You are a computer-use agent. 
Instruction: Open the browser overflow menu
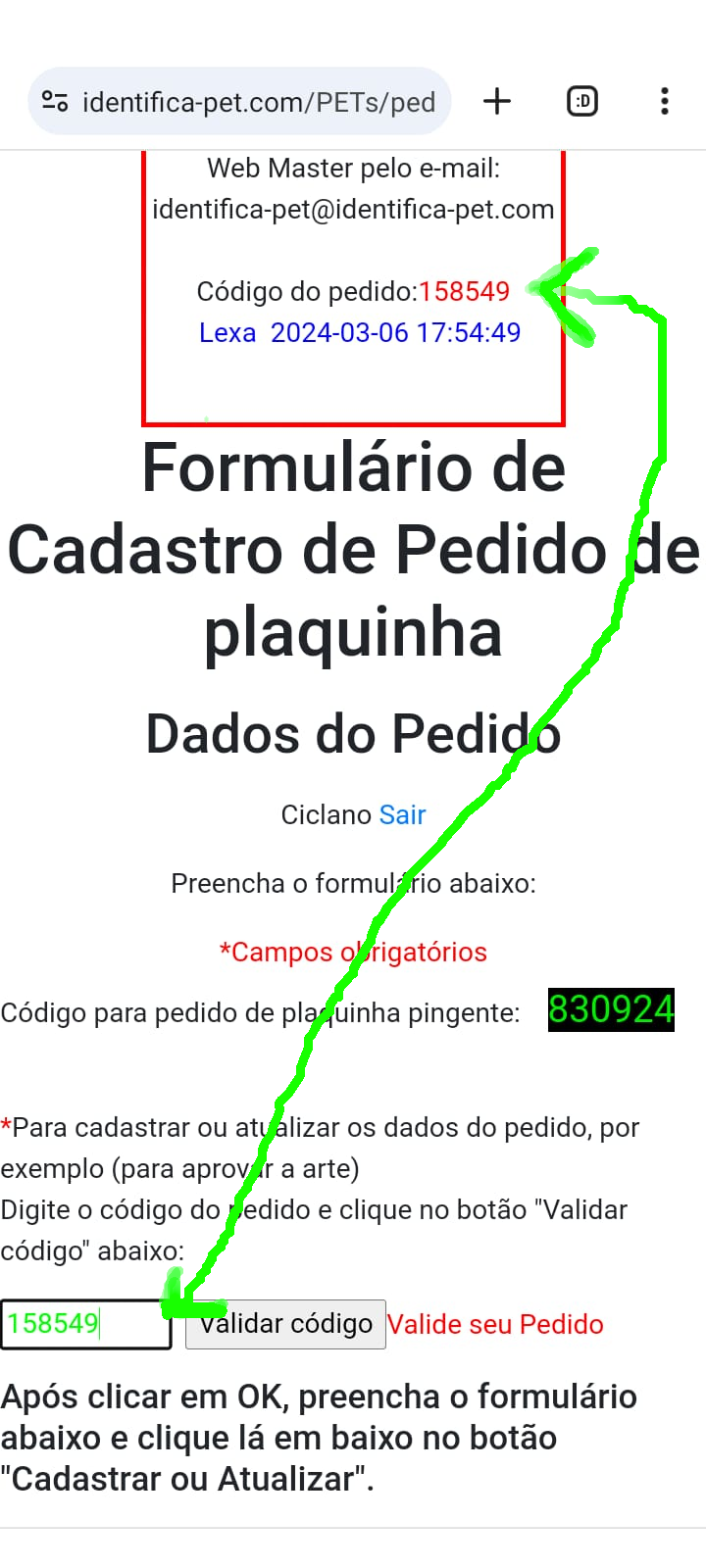coord(665,101)
